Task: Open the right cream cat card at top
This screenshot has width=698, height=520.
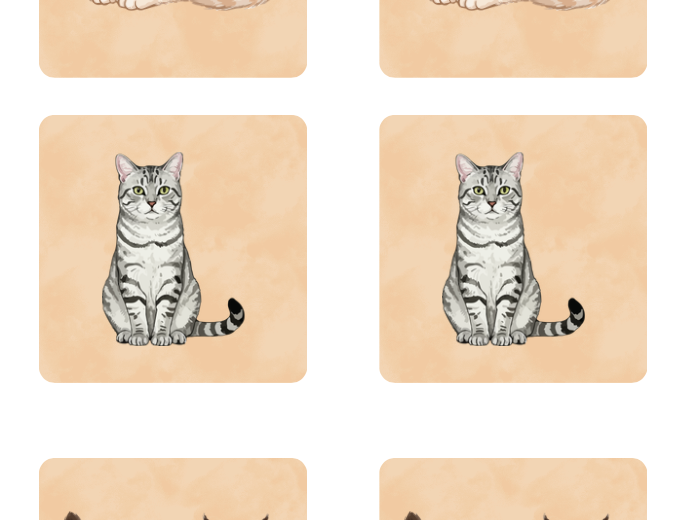Action: [x=513, y=38]
